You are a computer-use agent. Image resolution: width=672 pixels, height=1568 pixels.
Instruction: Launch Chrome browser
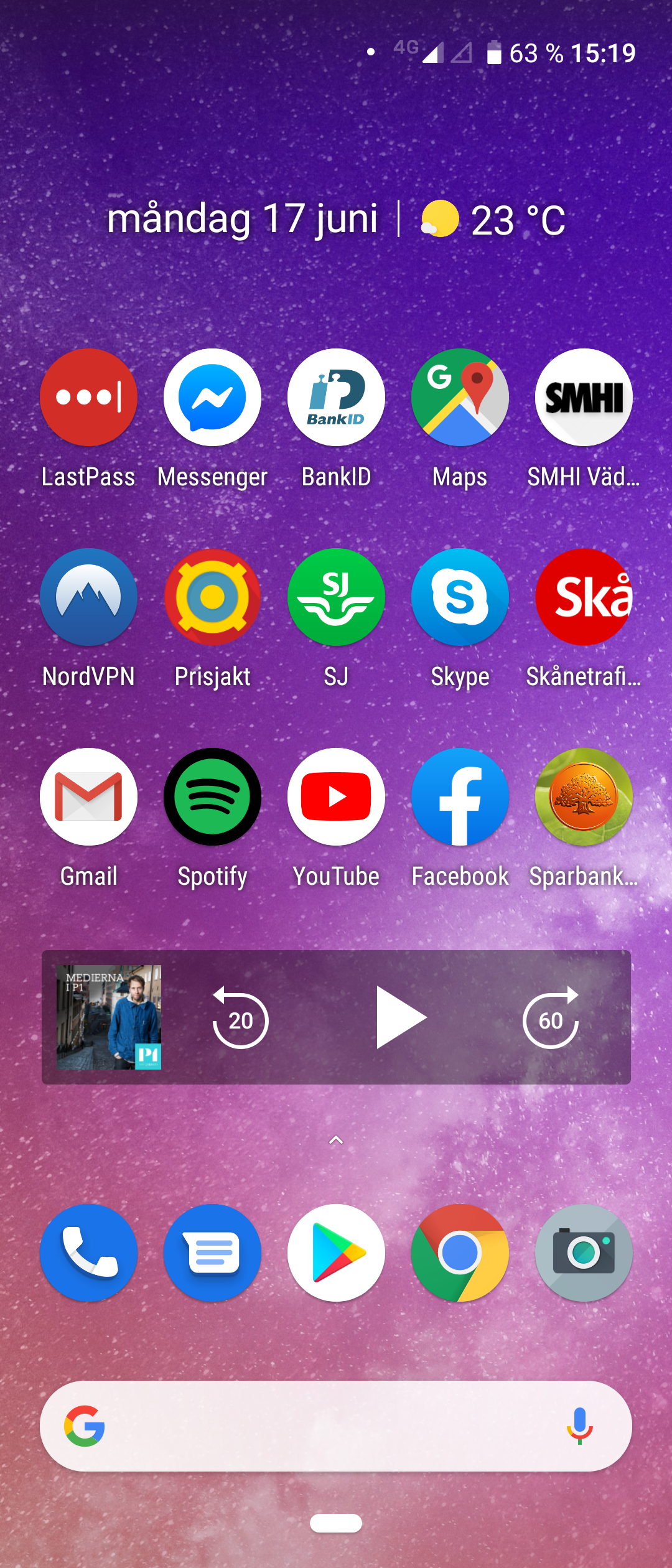pyautogui.click(x=460, y=1253)
